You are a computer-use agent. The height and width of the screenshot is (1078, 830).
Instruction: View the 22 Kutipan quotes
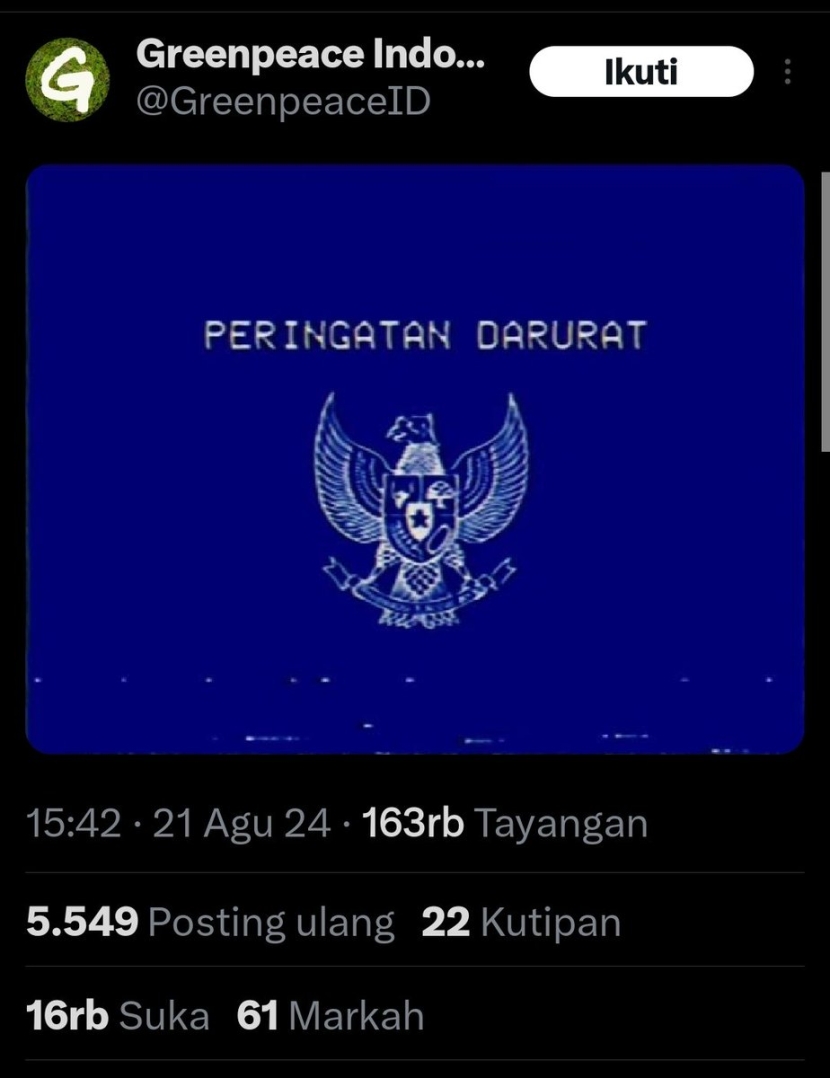pos(521,922)
